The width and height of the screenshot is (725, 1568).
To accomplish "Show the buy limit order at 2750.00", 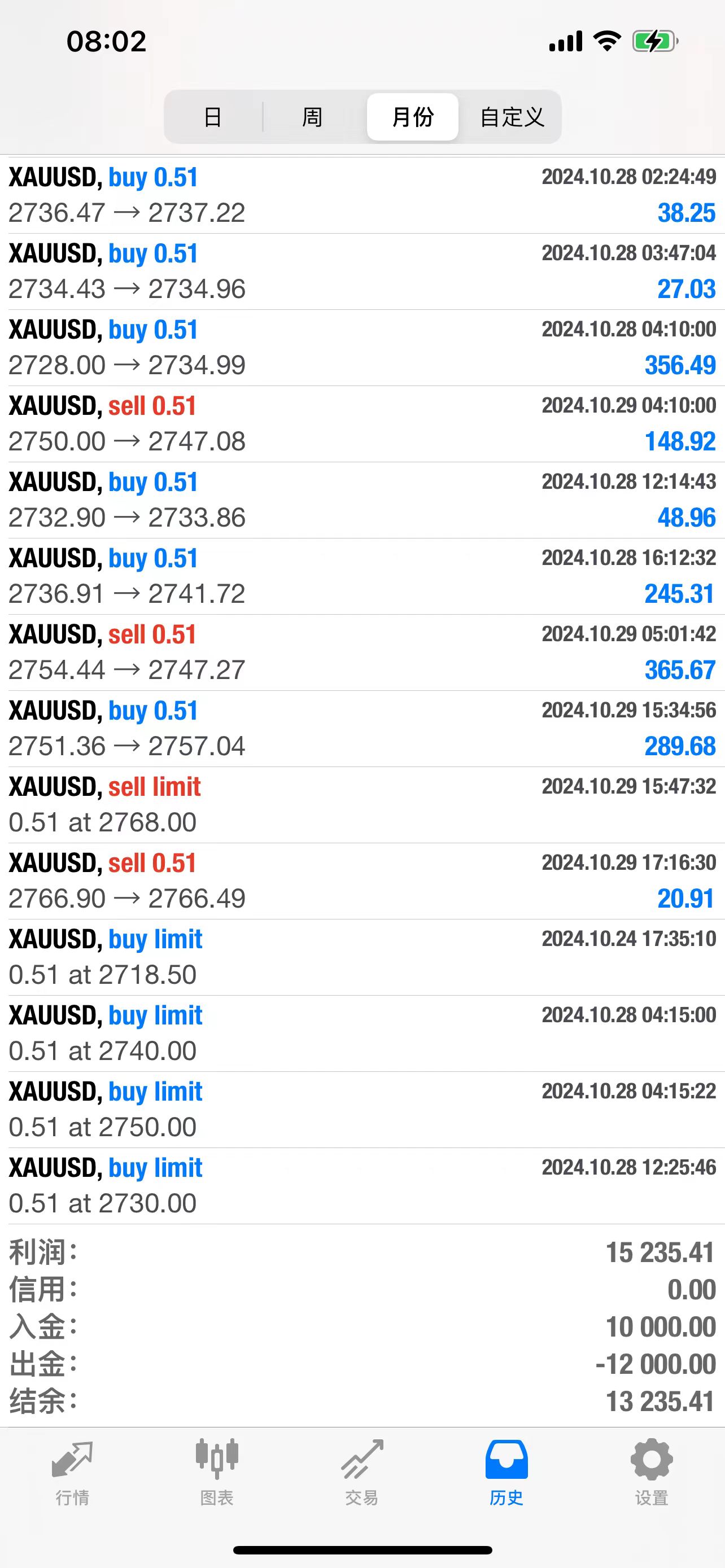I will [x=362, y=1110].
